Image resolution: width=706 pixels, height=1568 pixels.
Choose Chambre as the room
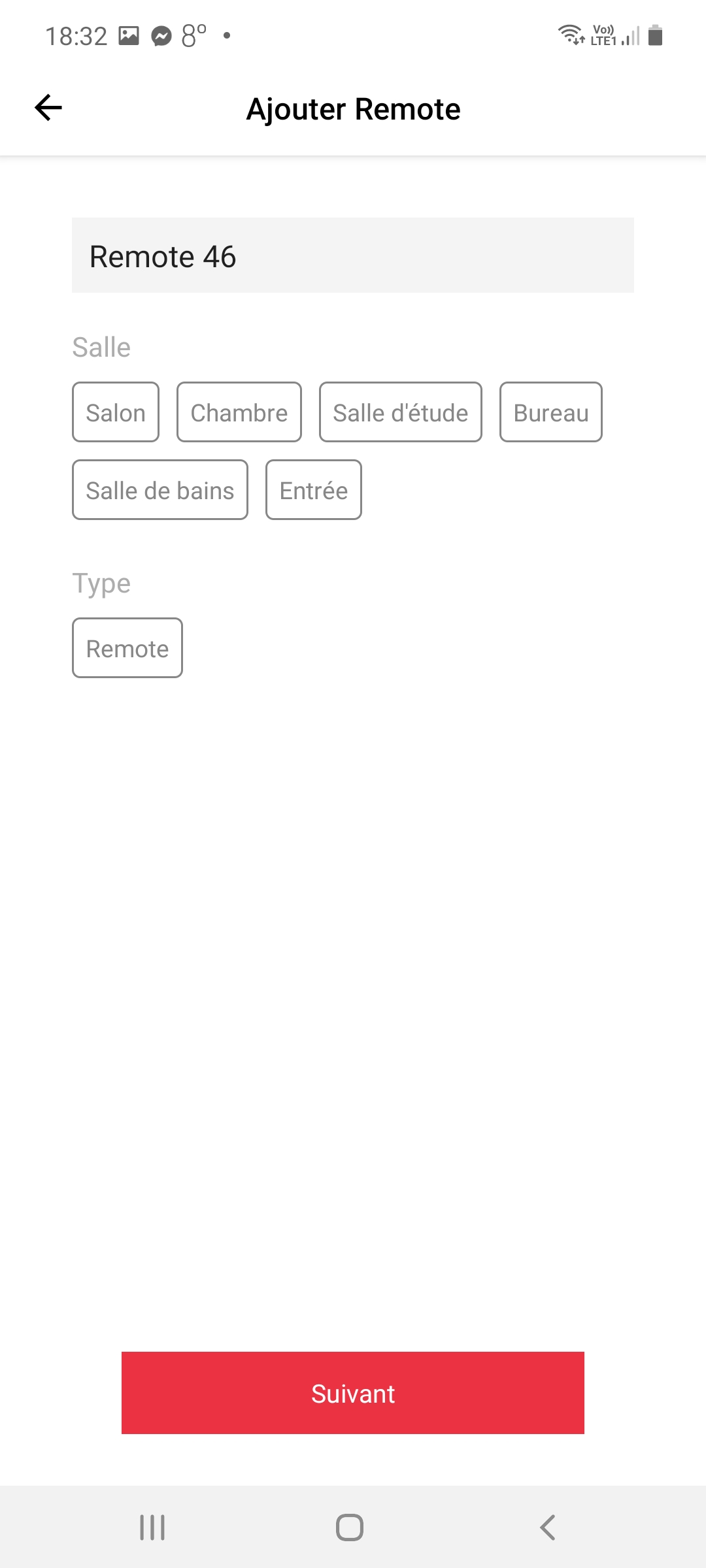(x=239, y=412)
